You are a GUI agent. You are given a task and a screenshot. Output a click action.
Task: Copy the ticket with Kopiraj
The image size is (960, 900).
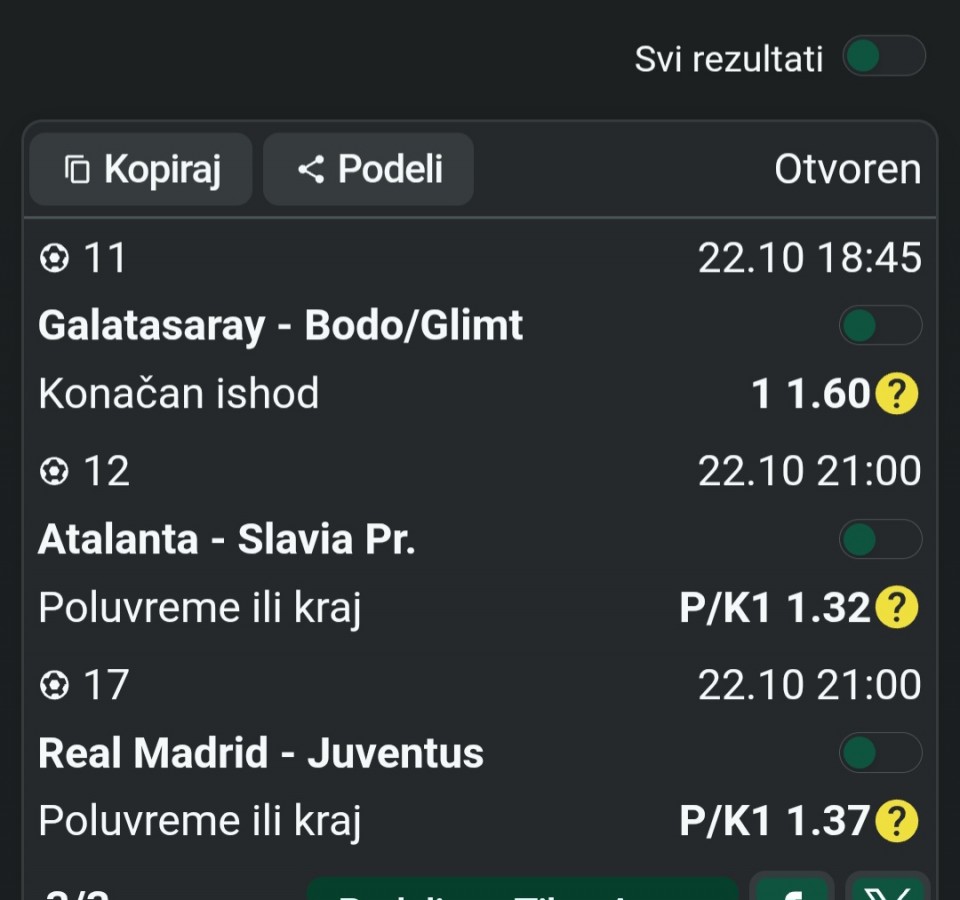141,169
